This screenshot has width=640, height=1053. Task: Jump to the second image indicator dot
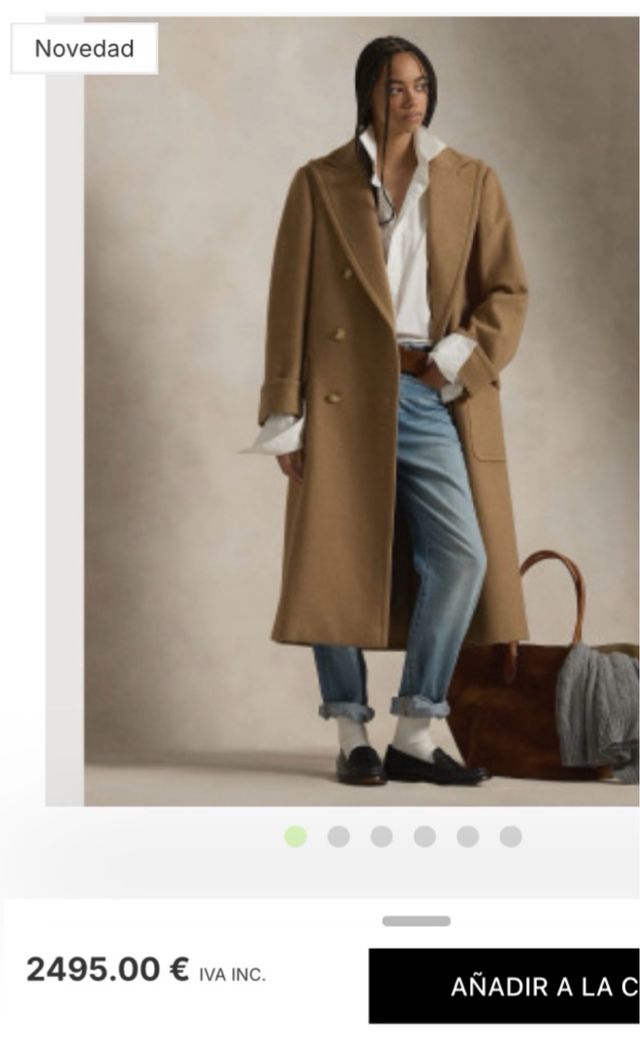339,836
